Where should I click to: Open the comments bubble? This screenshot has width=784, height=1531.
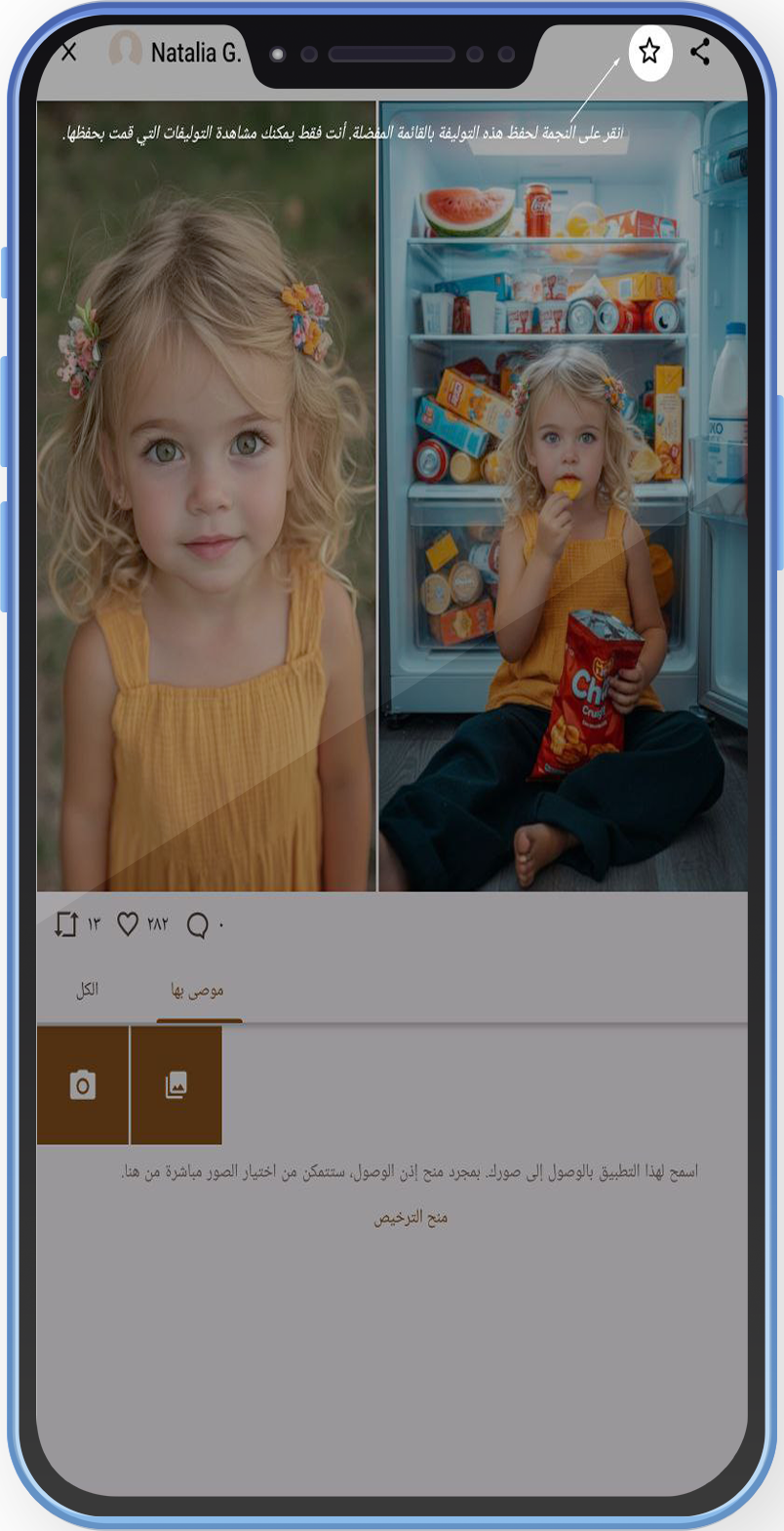click(x=197, y=924)
